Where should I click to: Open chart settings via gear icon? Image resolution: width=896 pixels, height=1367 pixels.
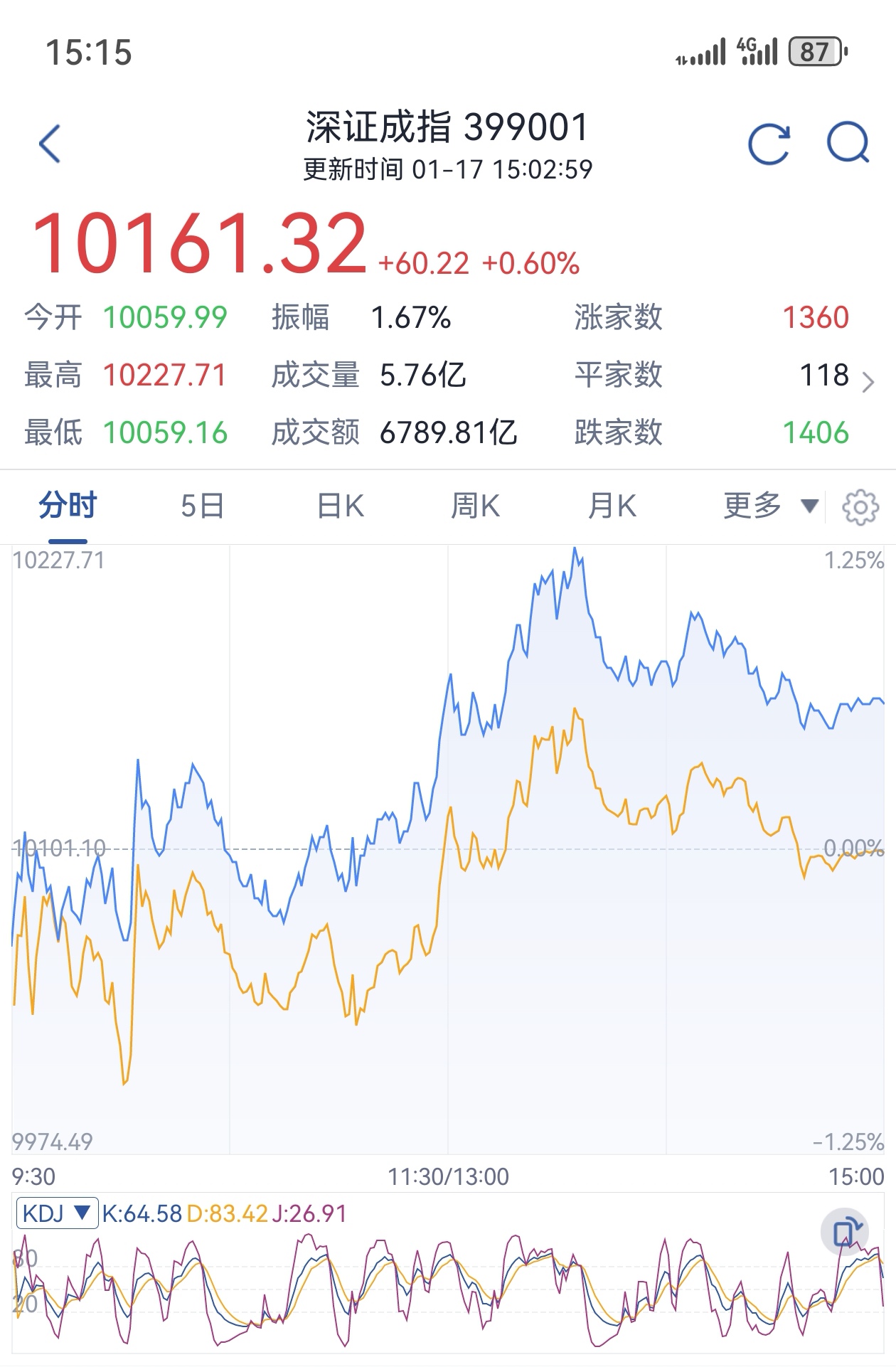[861, 506]
